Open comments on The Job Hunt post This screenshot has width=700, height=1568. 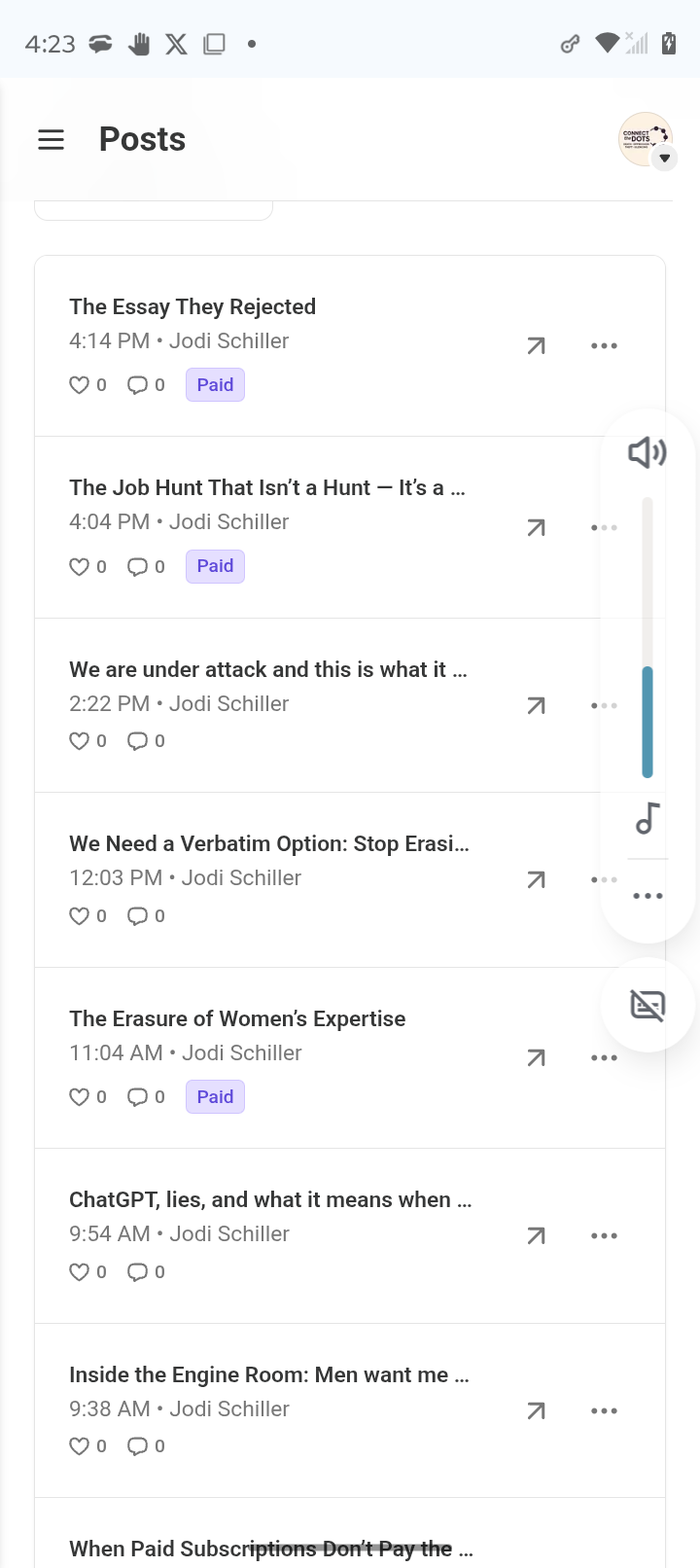coord(139,566)
